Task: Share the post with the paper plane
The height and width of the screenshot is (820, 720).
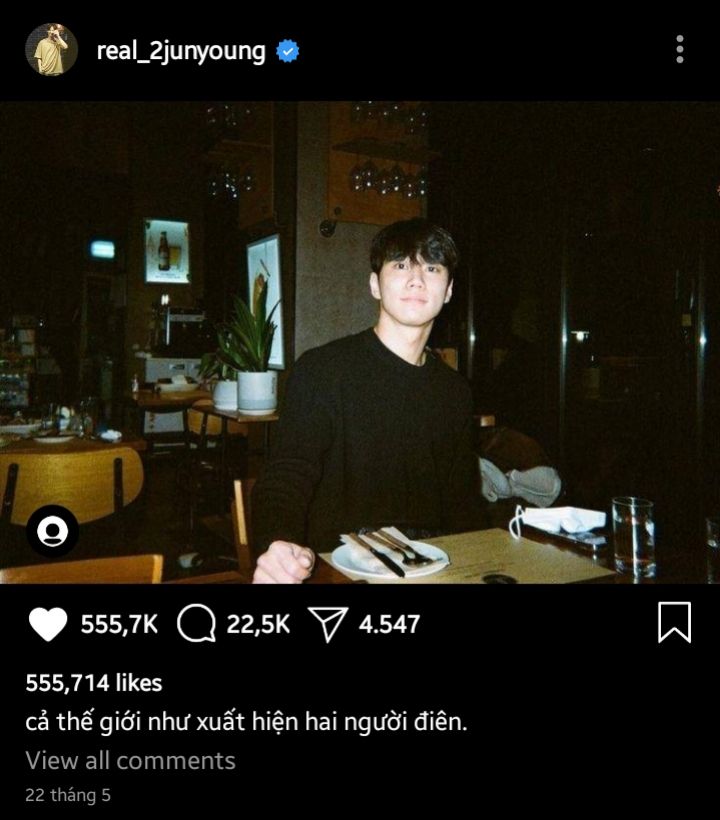Action: pyautogui.click(x=327, y=624)
